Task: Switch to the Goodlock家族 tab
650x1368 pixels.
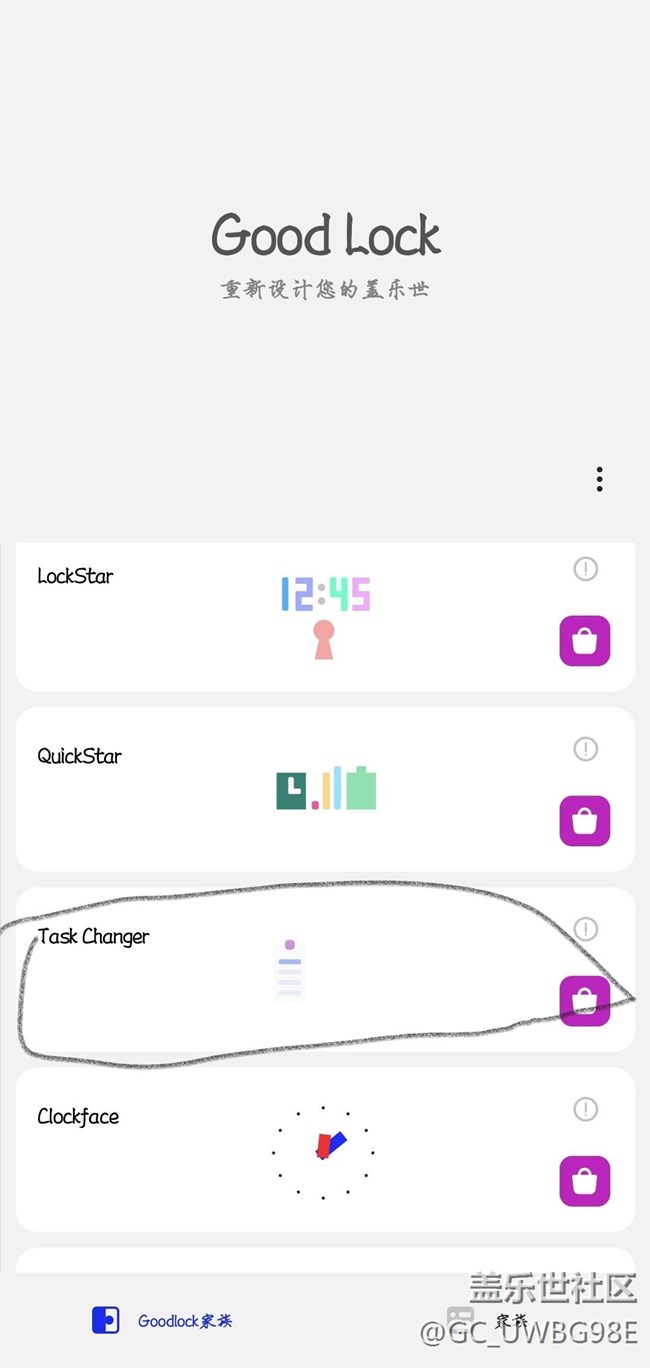Action: pyautogui.click(x=163, y=1321)
